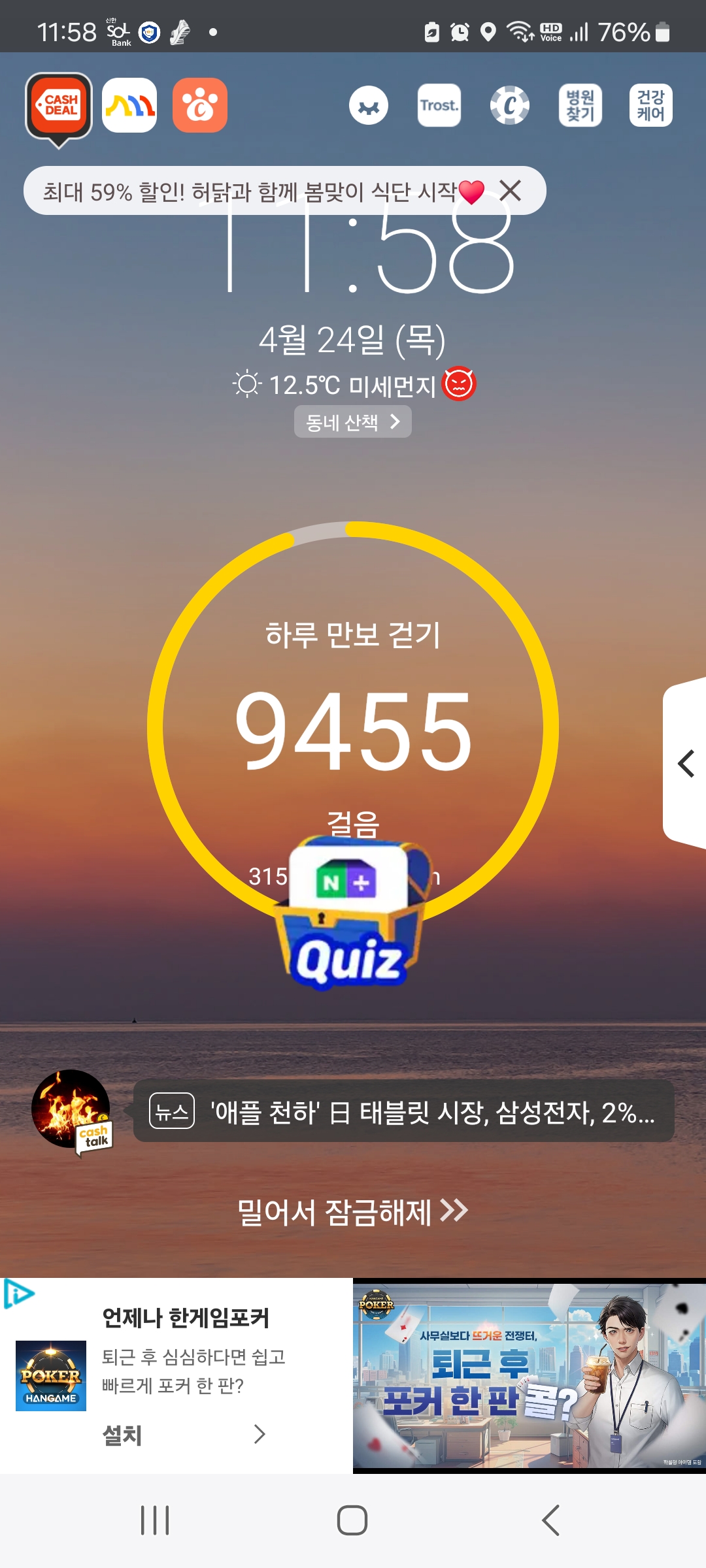This screenshot has height=1568, width=706.
Task: Open the yellow and blue wave app icon
Action: [x=129, y=105]
